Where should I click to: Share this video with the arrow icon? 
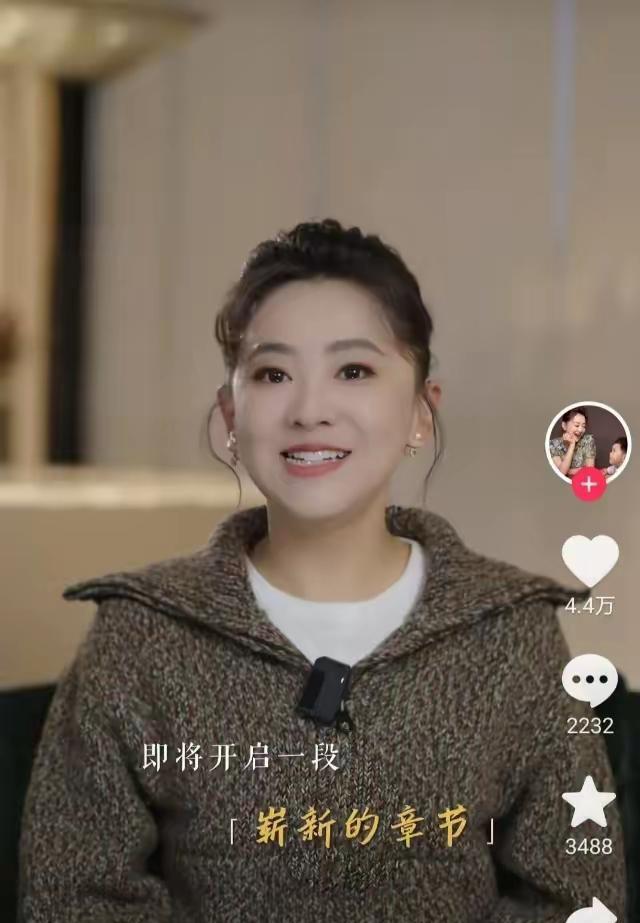coord(592,911)
